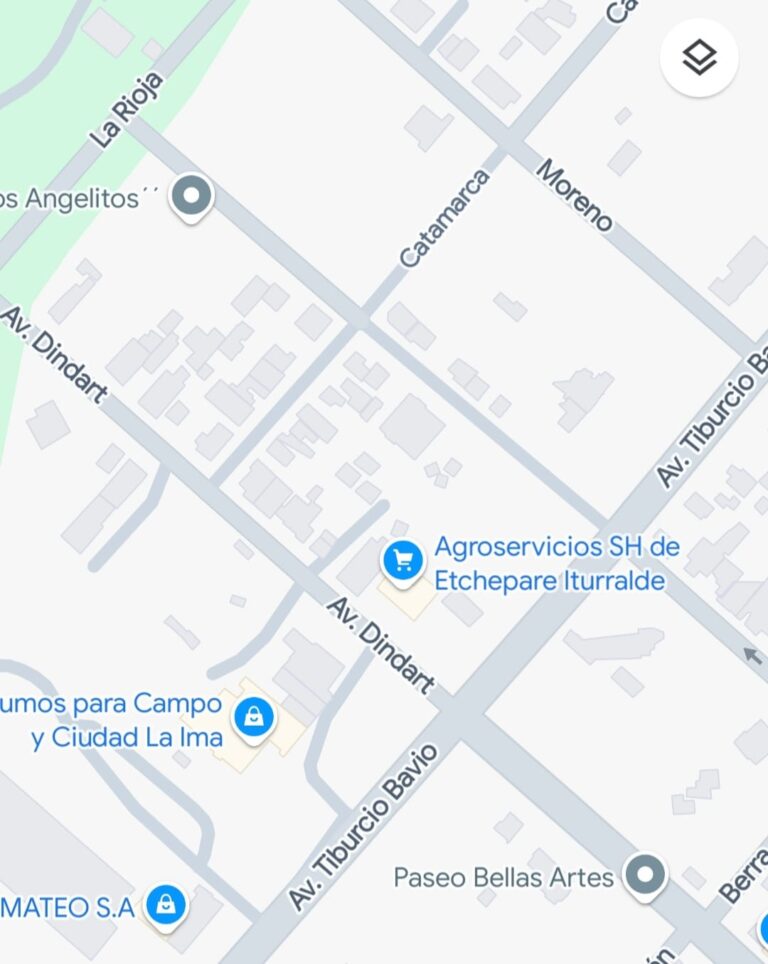768x964 pixels.
Task: Click the Paseo Bellas Artes text label
Action: point(504,877)
